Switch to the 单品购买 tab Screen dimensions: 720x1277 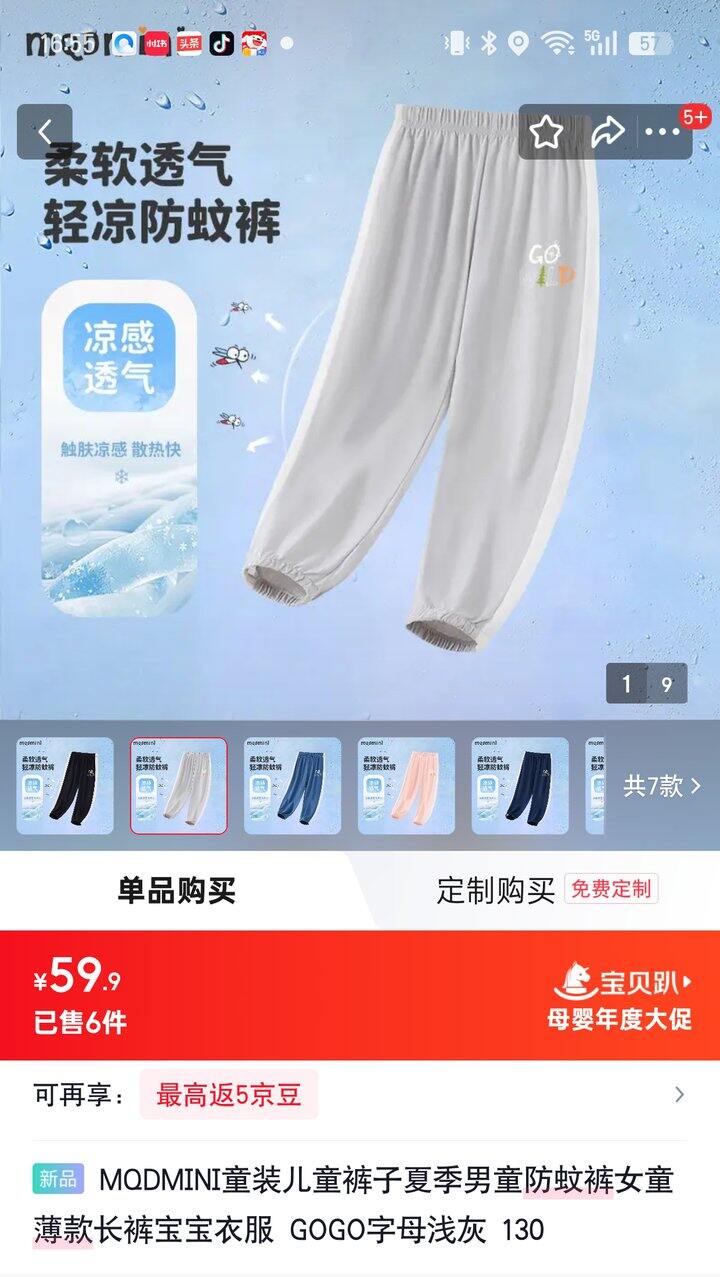point(176,890)
